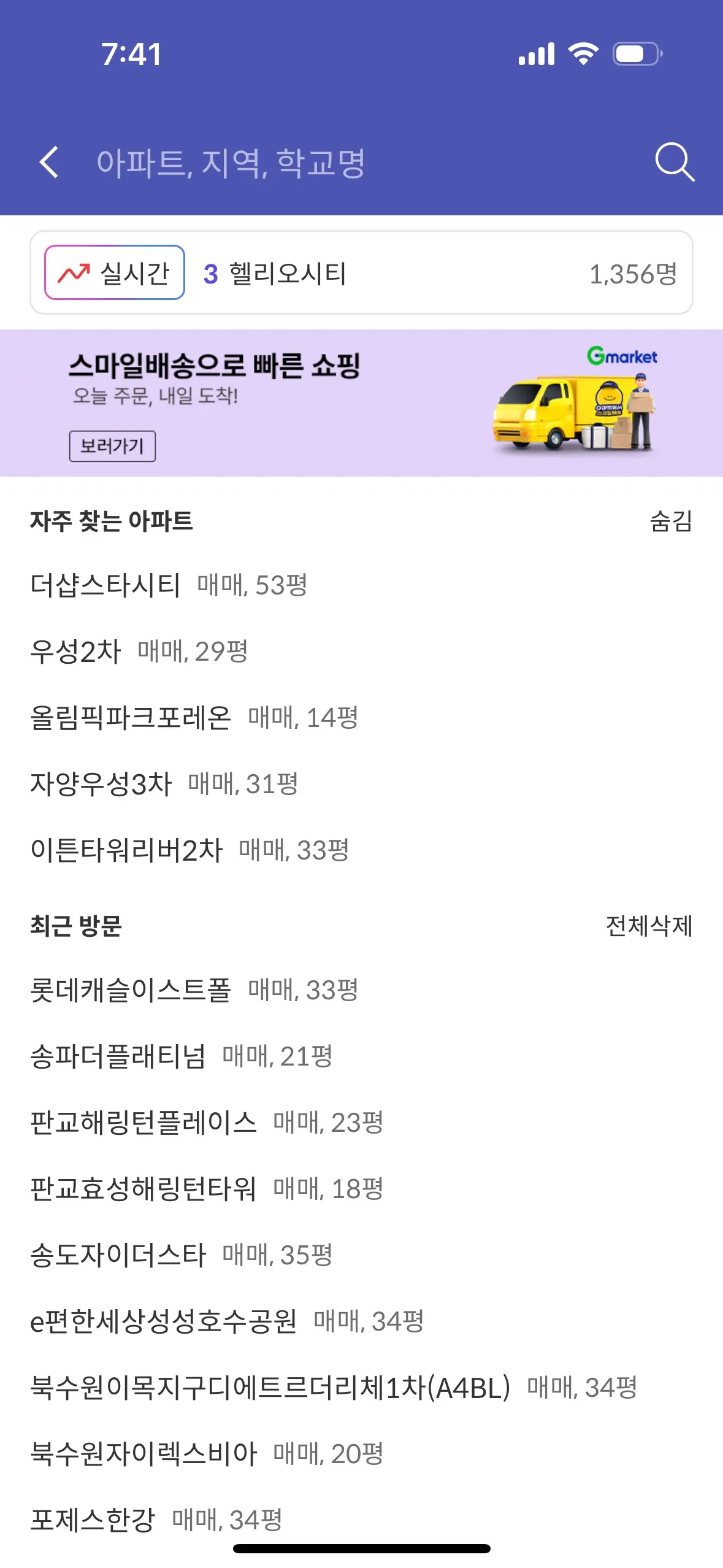Open 송도자이더스타 매매, 35평

click(181, 1255)
